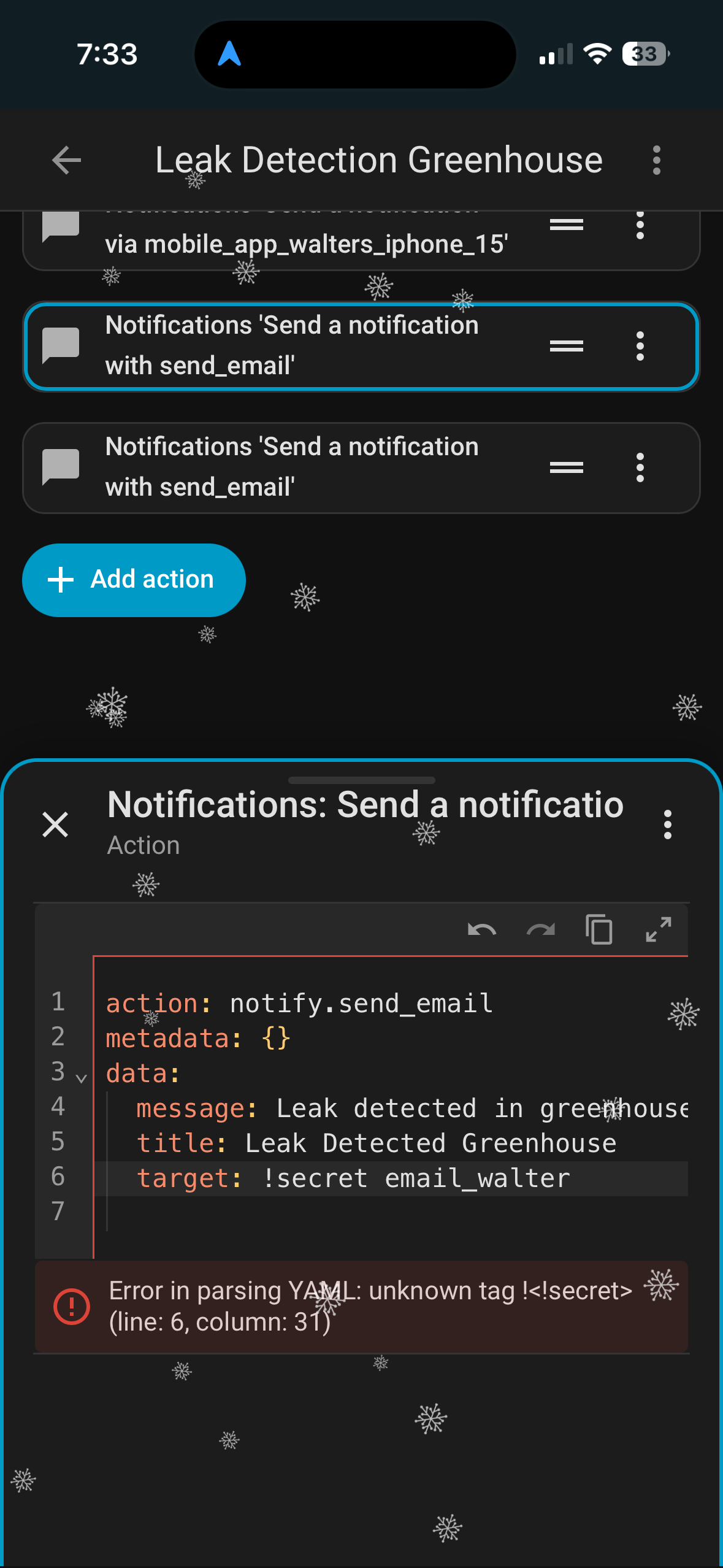The image size is (723, 1568).
Task: Tap the Add action button
Action: pos(134,580)
